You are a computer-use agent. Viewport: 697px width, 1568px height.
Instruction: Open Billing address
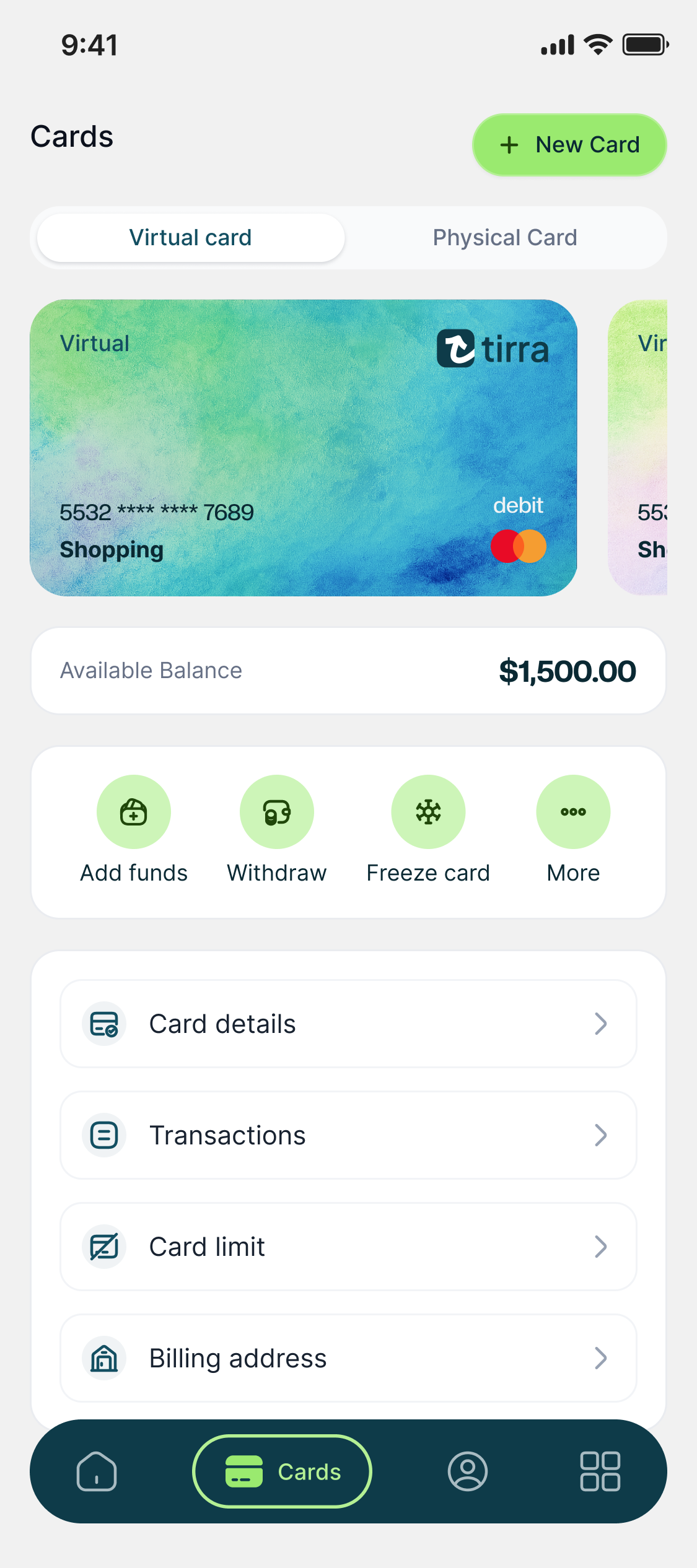[348, 1358]
